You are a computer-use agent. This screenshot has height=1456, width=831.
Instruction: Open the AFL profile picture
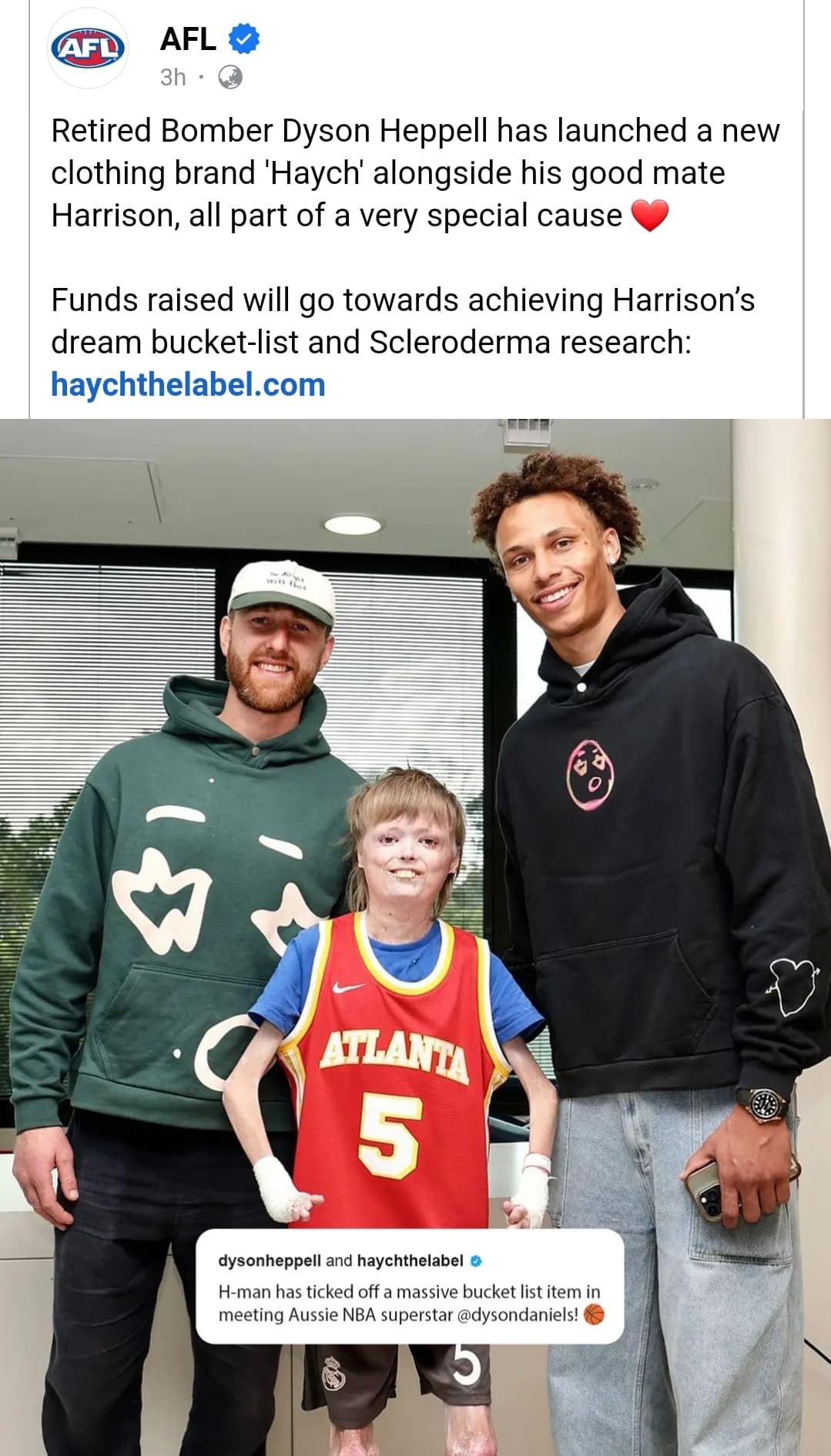[88, 48]
